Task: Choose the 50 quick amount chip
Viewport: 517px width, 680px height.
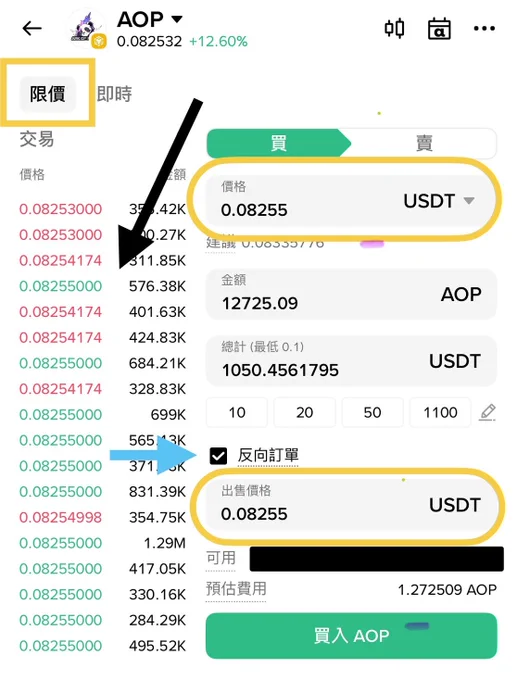Action: coord(373,412)
